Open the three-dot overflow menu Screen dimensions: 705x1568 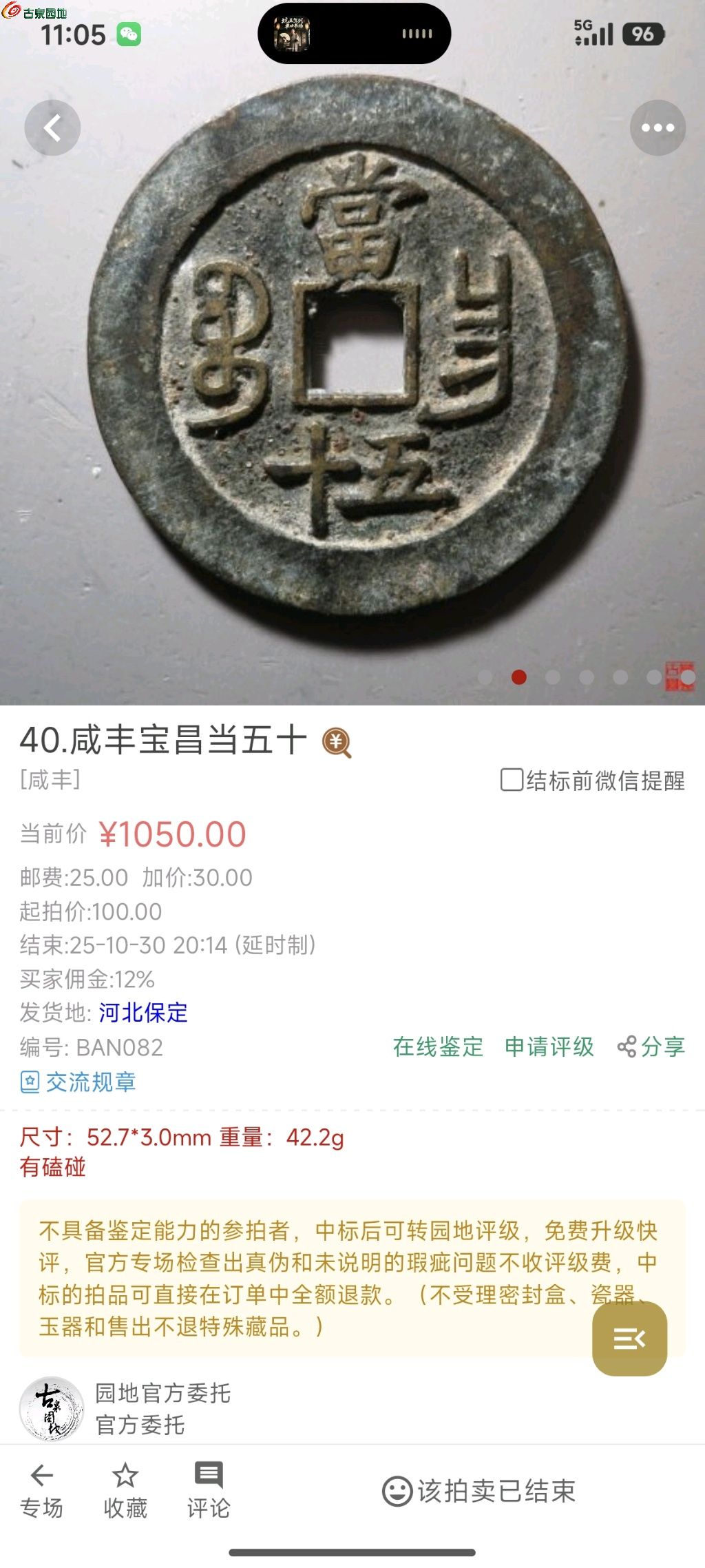pyautogui.click(x=657, y=128)
